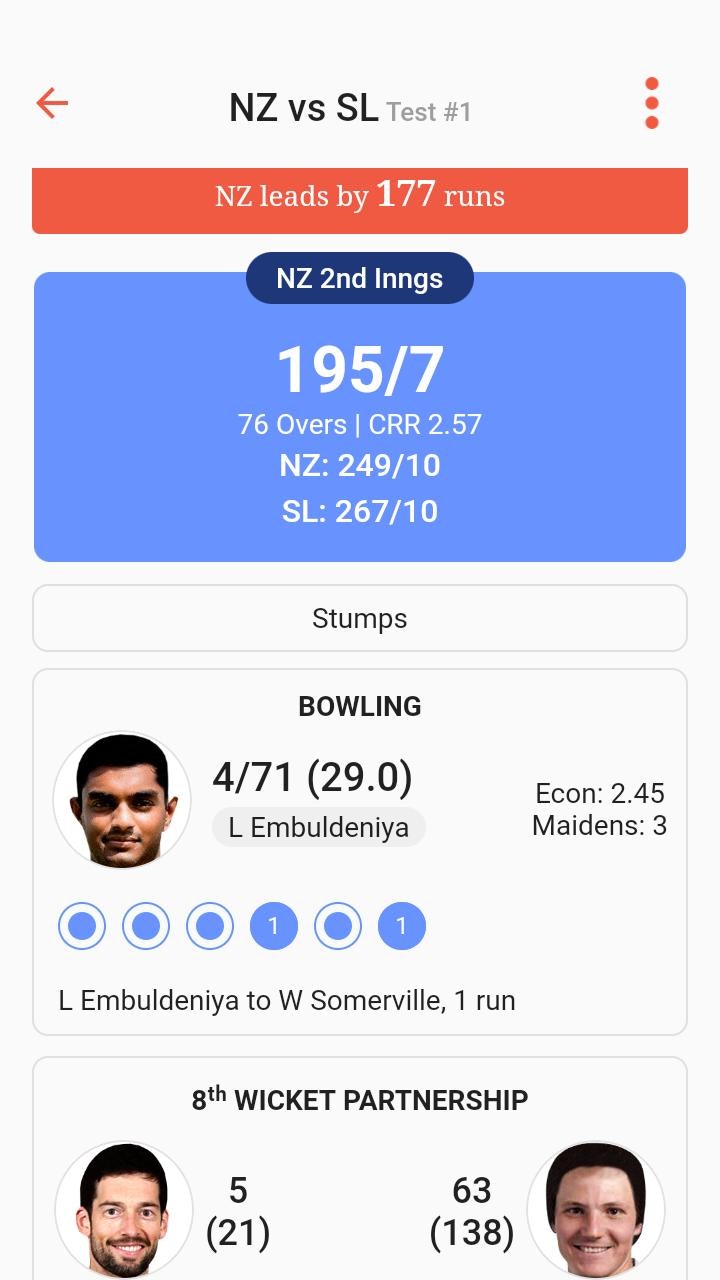Viewport: 720px width, 1280px height.
Task: Open the three-dot overflow menu
Action: (x=652, y=103)
